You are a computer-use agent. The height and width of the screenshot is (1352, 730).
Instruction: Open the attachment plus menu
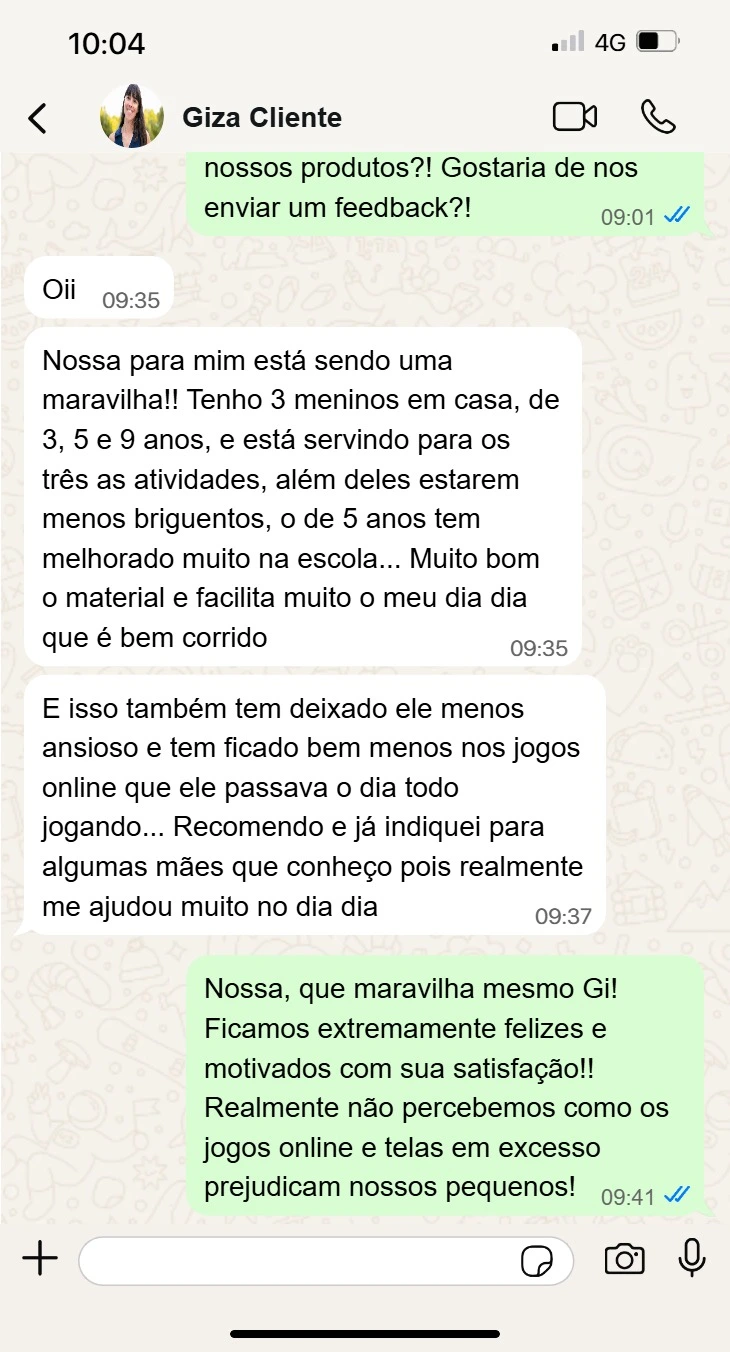(x=40, y=1259)
